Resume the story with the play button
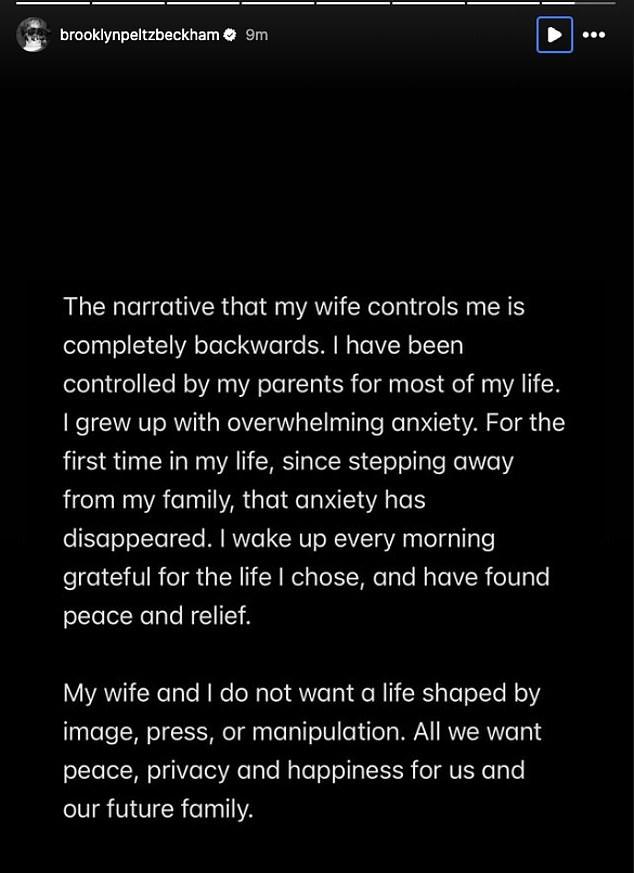Screen dimensions: 634x873 coord(553,35)
